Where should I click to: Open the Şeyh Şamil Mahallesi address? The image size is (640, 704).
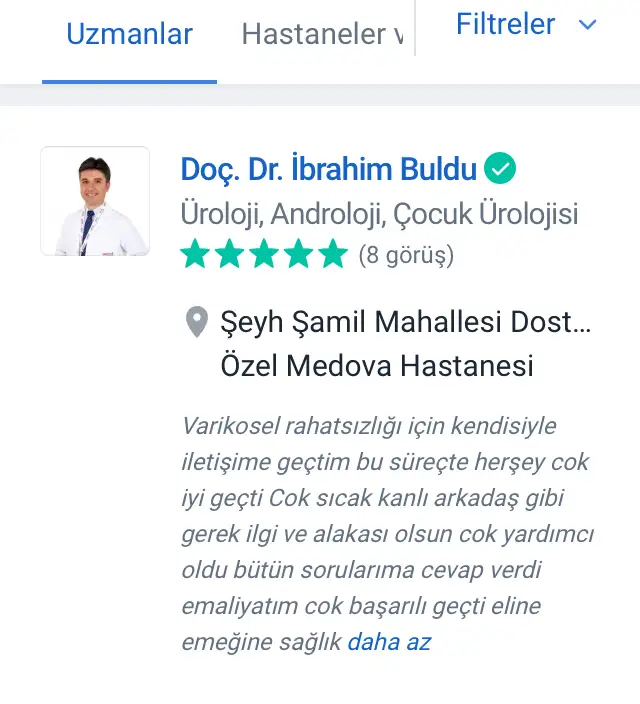(x=405, y=323)
